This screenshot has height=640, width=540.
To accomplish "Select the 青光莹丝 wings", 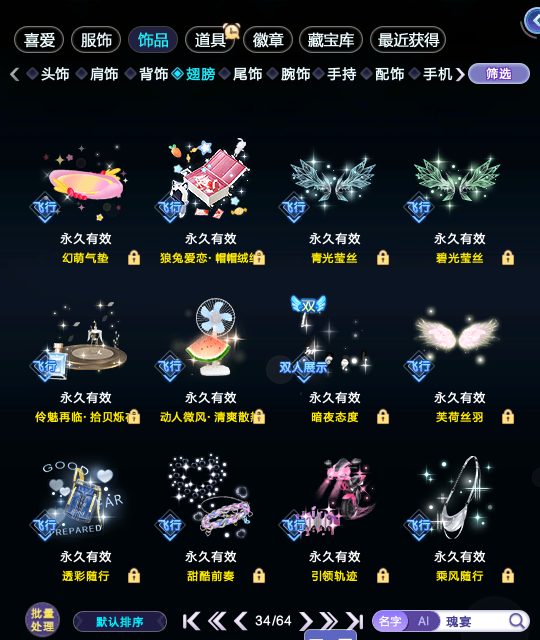I will [333, 182].
